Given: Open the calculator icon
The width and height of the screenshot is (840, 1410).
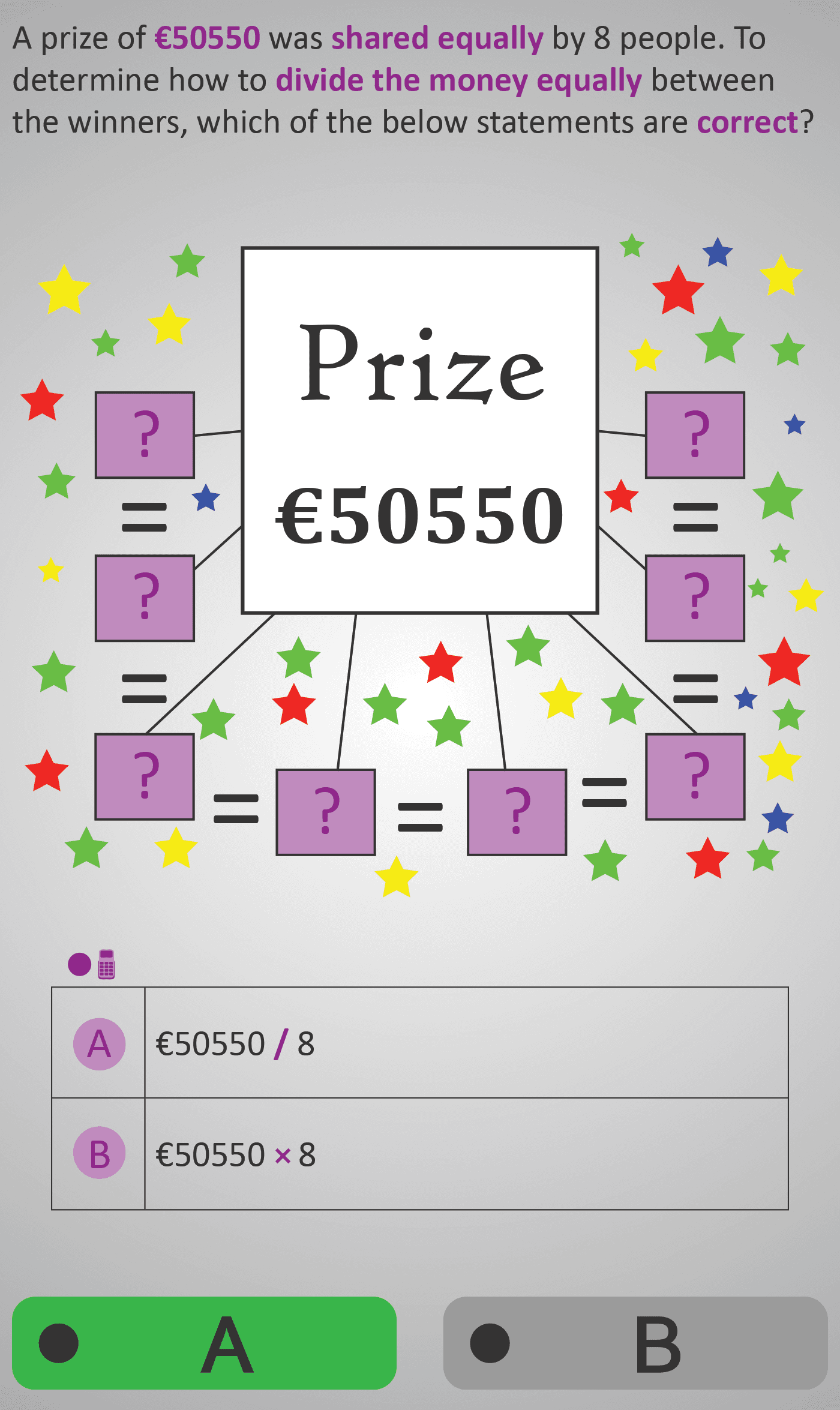Looking at the screenshot, I should pyautogui.click(x=106, y=964).
